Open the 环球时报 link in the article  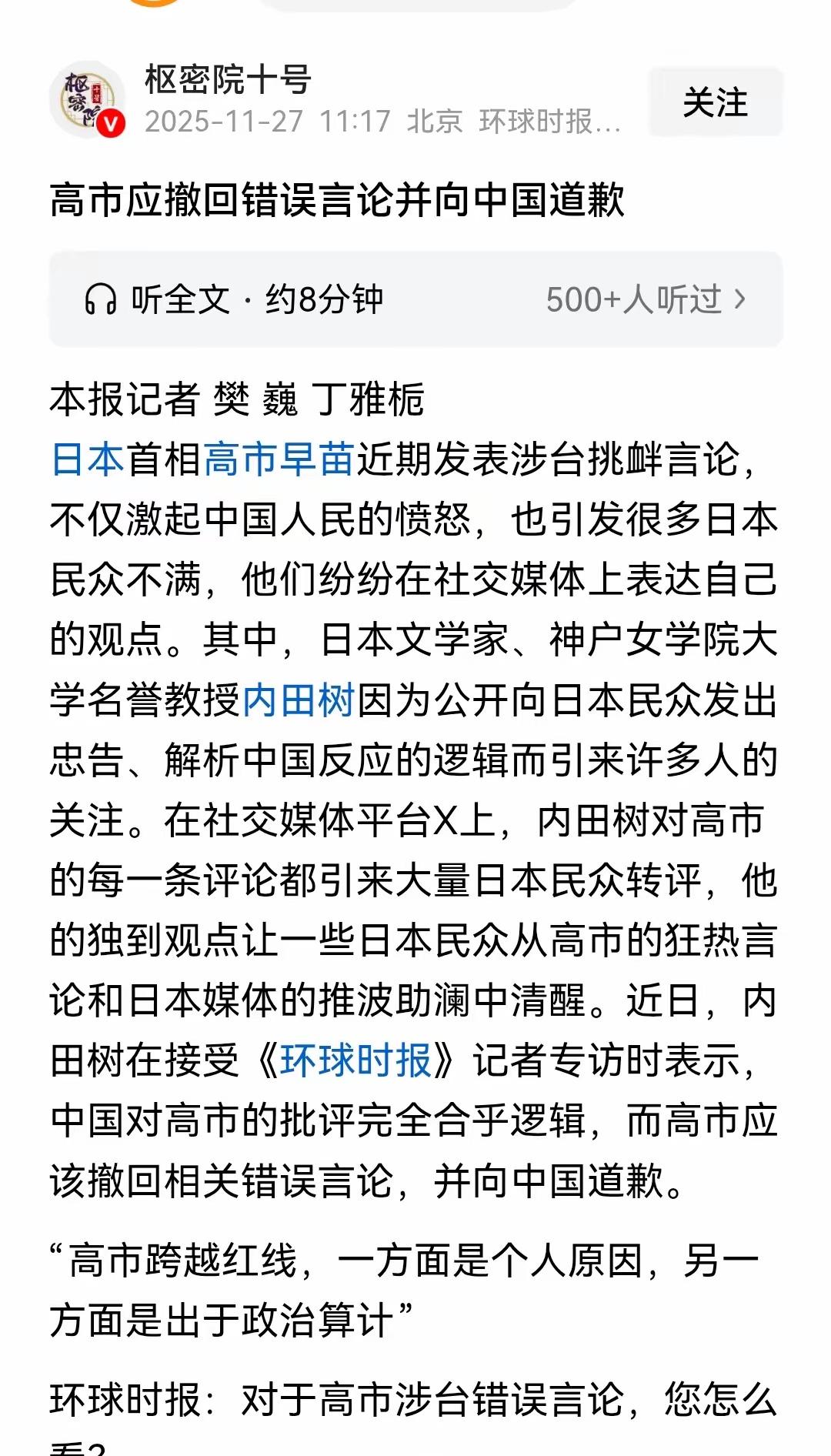355,1060
